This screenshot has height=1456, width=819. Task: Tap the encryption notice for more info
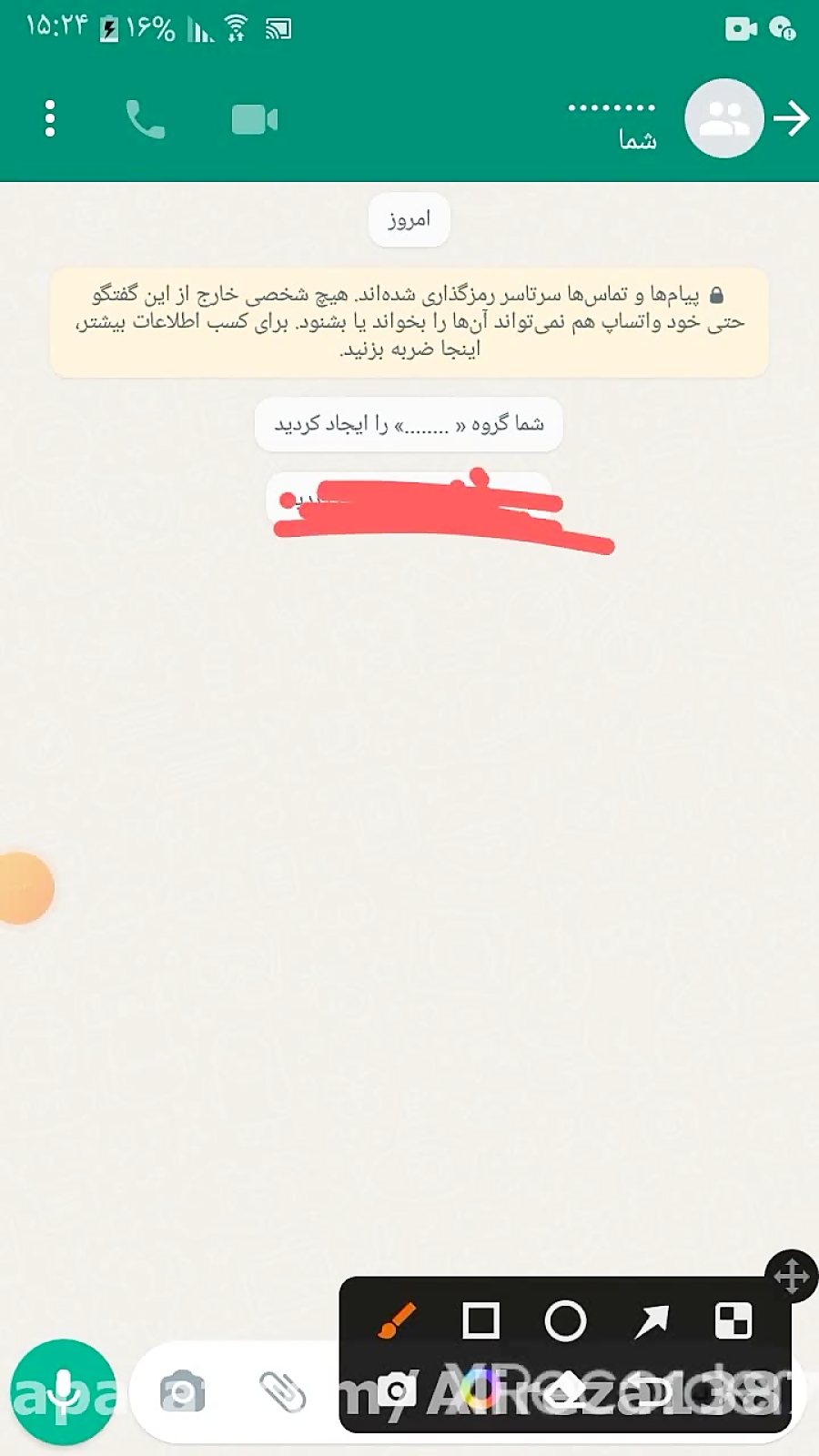coord(409,322)
